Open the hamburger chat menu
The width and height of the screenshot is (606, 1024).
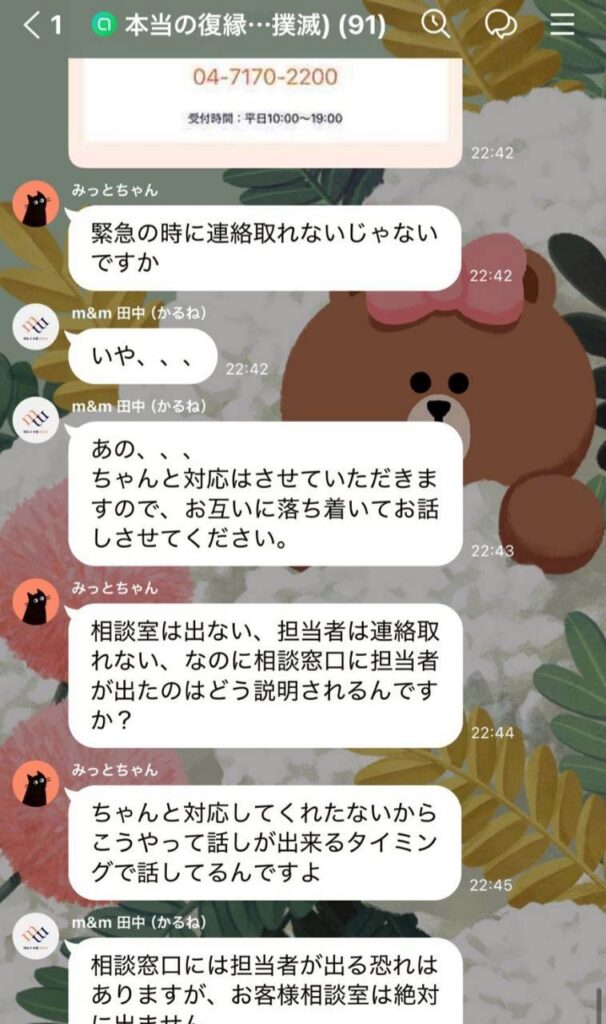pyautogui.click(x=563, y=25)
